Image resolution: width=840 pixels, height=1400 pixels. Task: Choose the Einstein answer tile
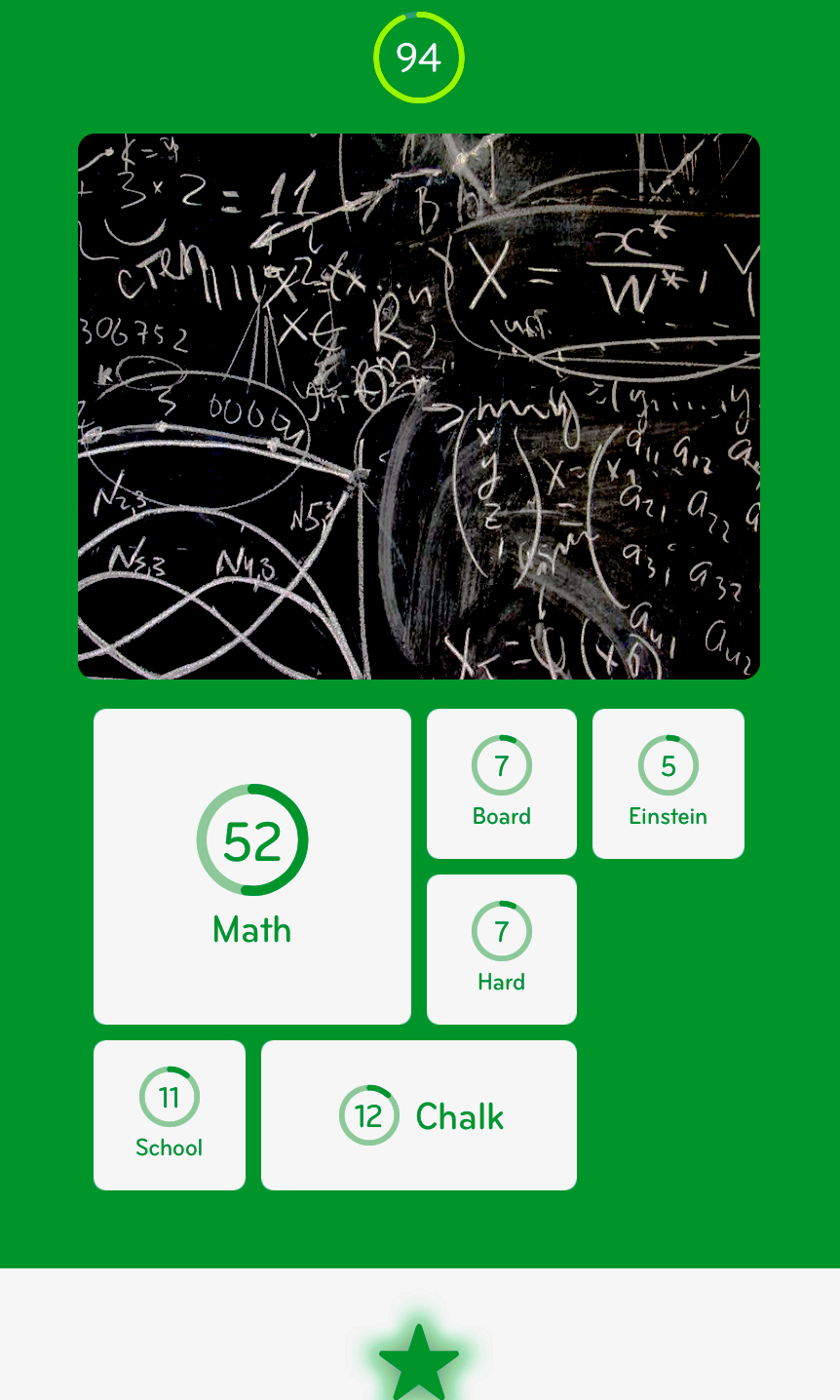point(668,784)
